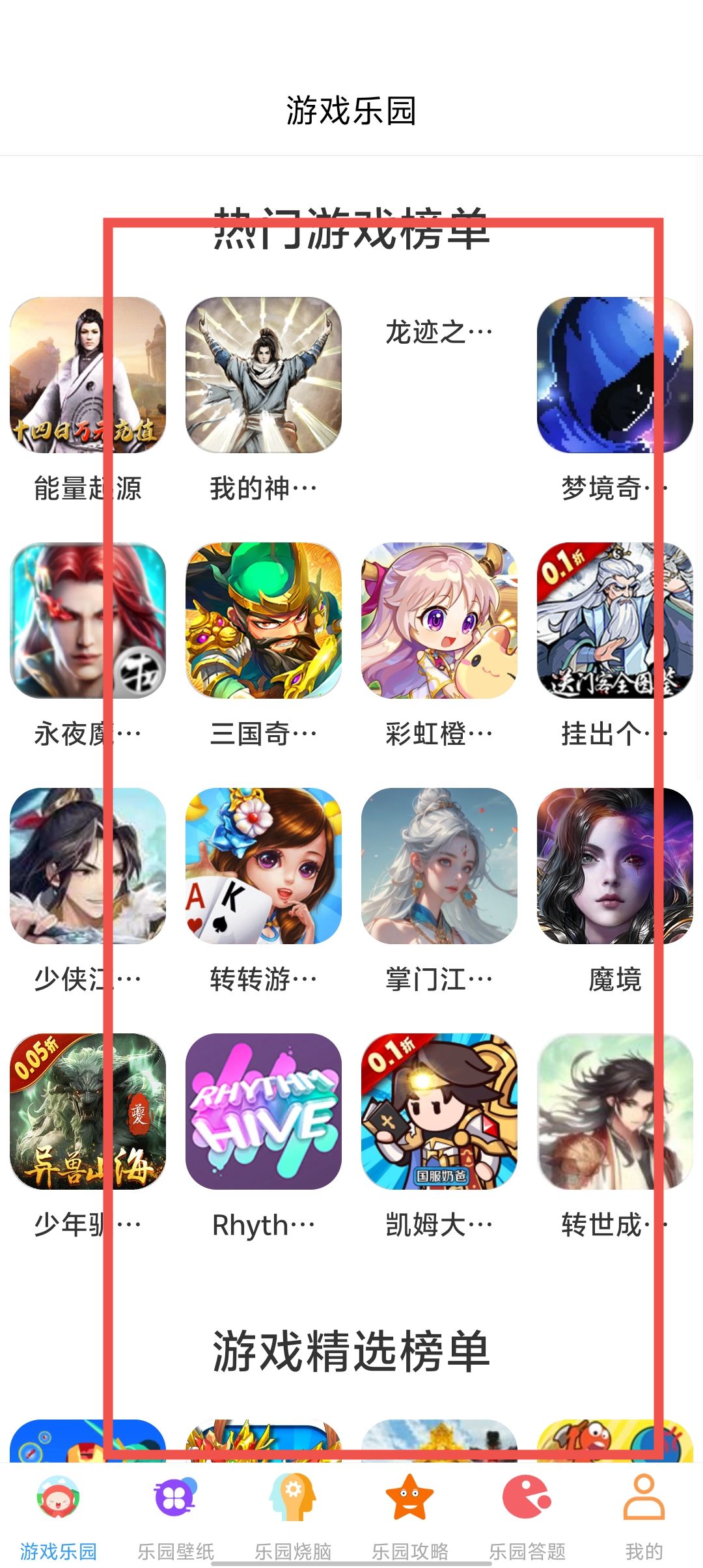Image resolution: width=703 pixels, height=1568 pixels.
Task: Open the Rhythm Hive game tile
Action: [x=264, y=1112]
